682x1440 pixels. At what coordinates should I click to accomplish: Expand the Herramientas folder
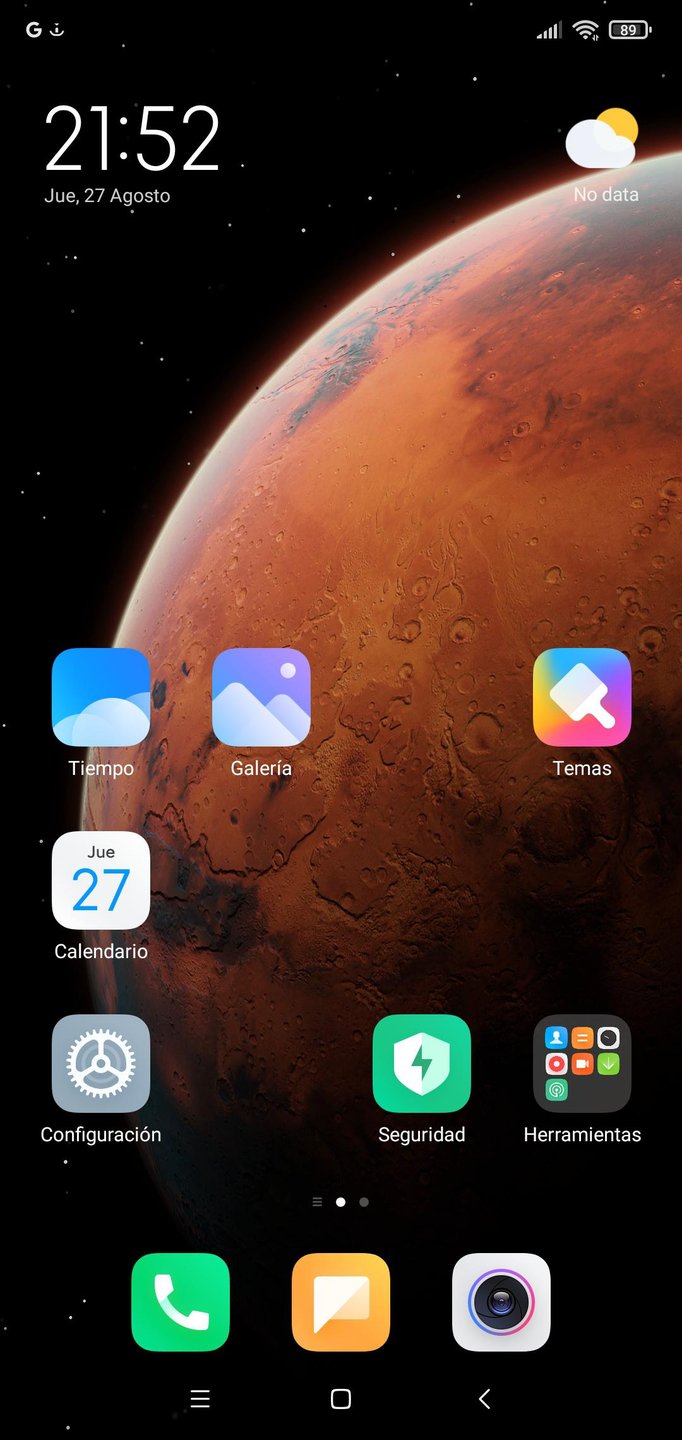click(582, 1063)
